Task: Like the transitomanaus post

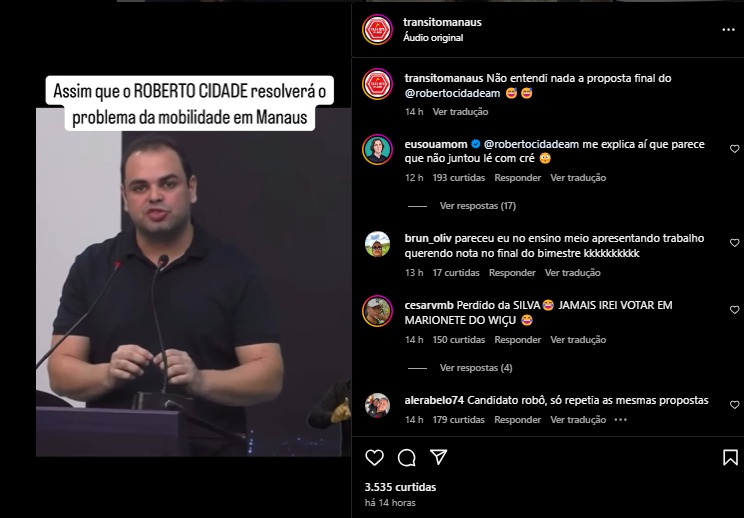Action: click(375, 457)
